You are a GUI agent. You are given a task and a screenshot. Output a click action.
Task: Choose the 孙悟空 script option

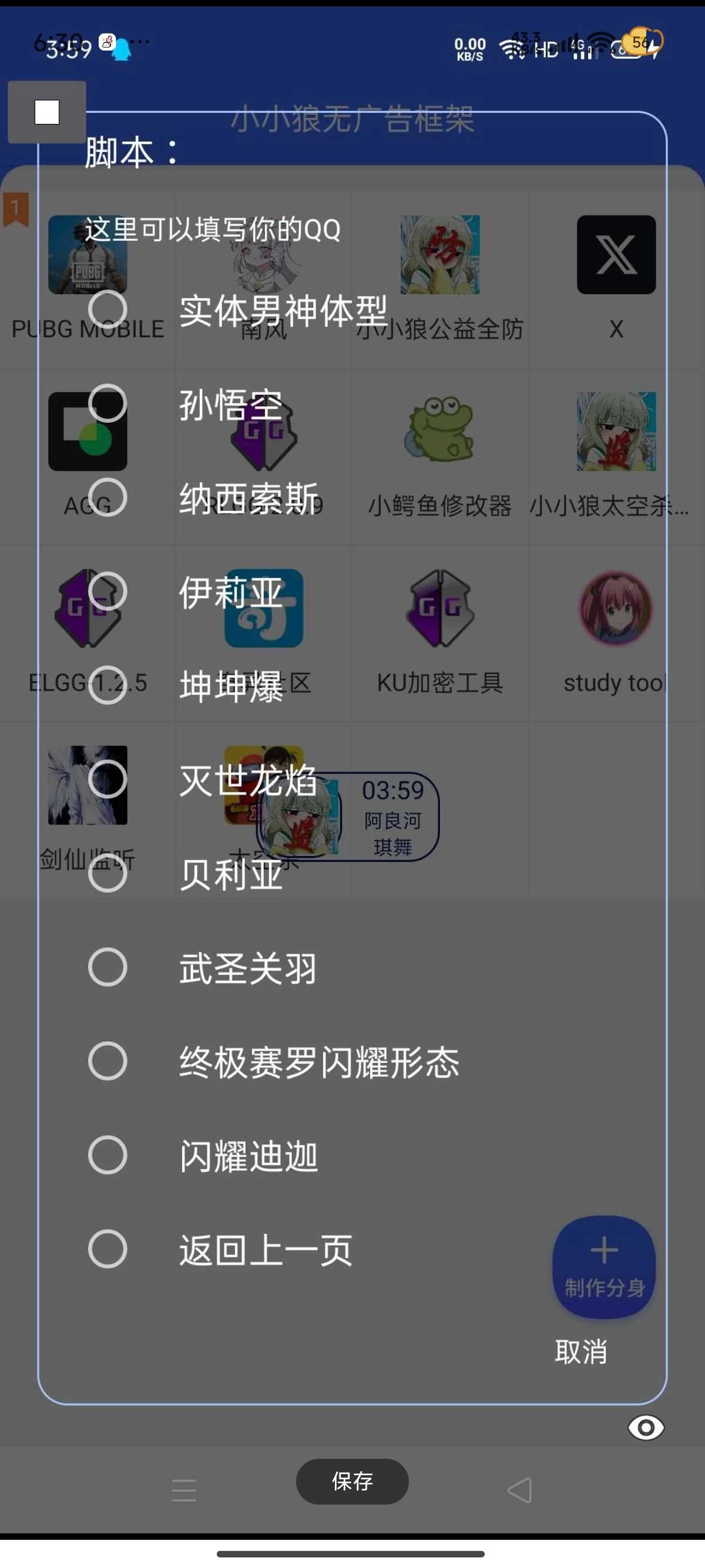(x=108, y=403)
